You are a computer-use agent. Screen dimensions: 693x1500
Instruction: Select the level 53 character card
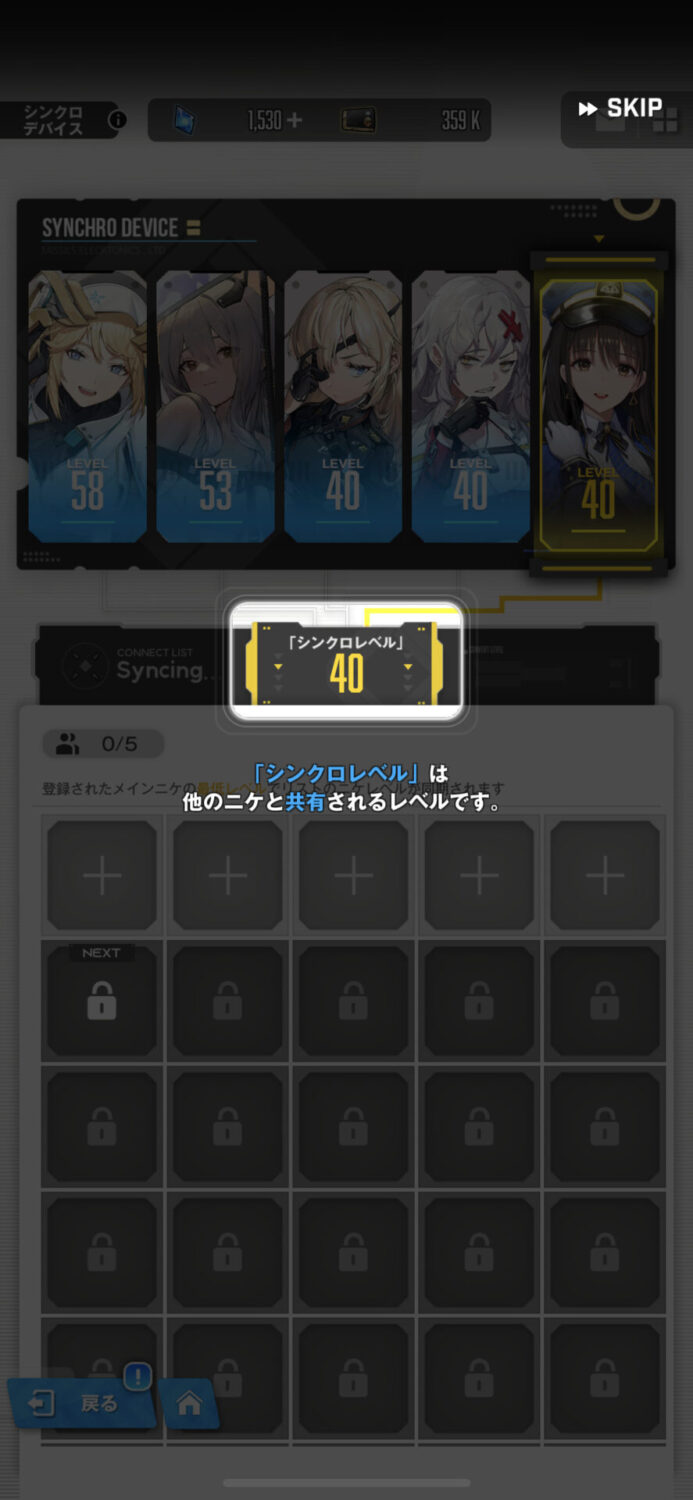(215, 406)
